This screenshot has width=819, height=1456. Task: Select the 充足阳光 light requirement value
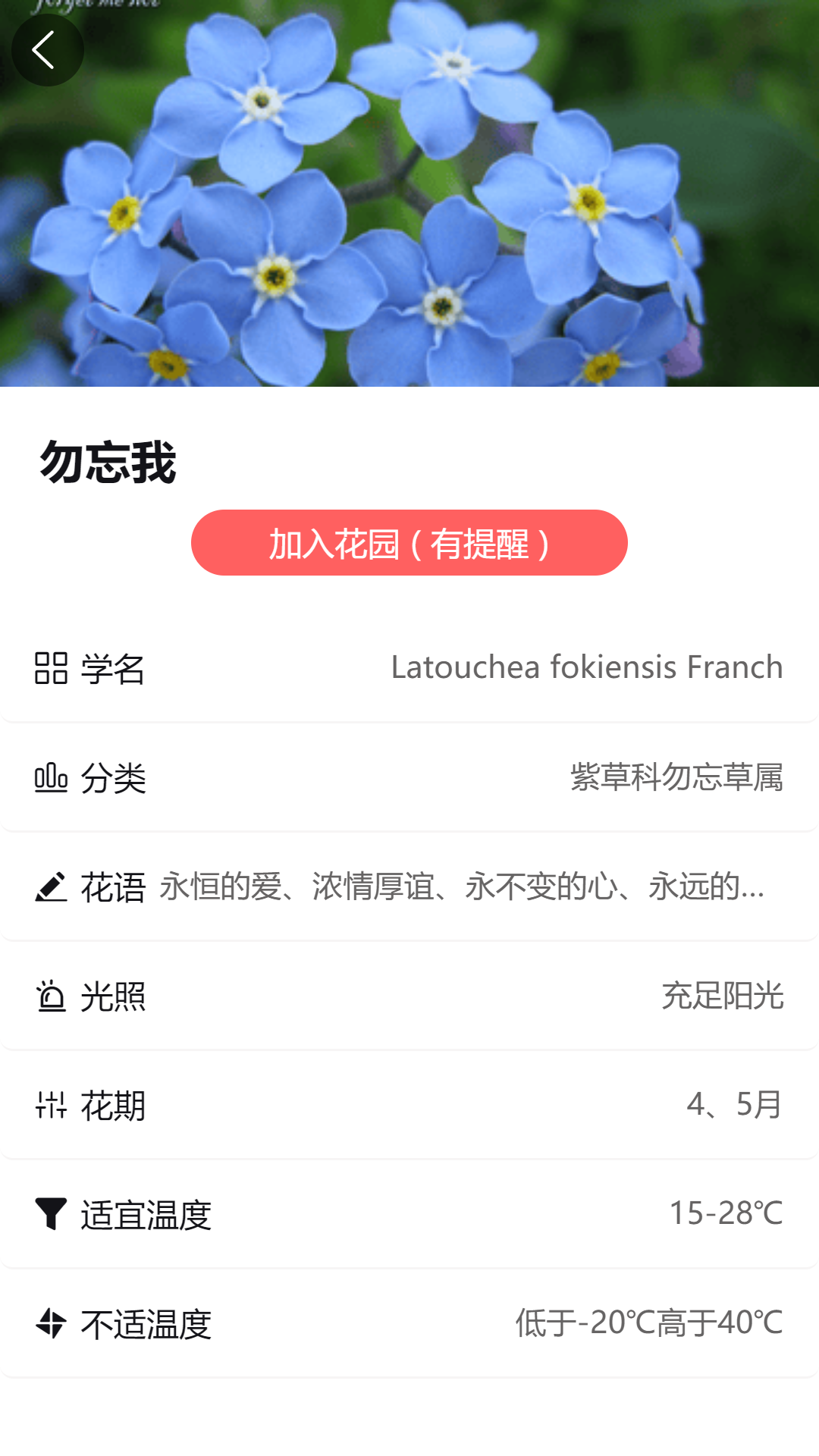pos(722,997)
